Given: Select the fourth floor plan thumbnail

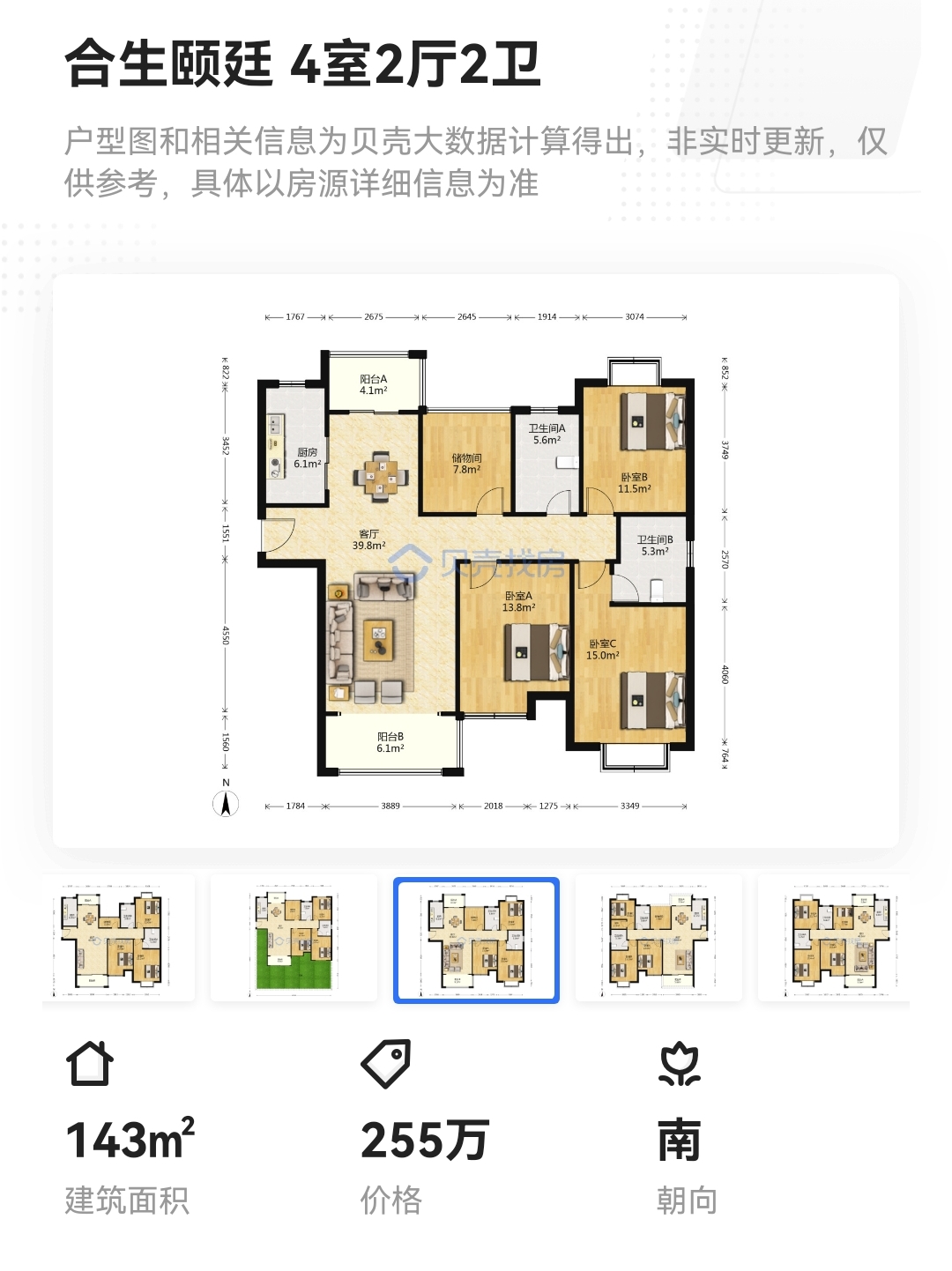Looking at the screenshot, I should tap(658, 940).
